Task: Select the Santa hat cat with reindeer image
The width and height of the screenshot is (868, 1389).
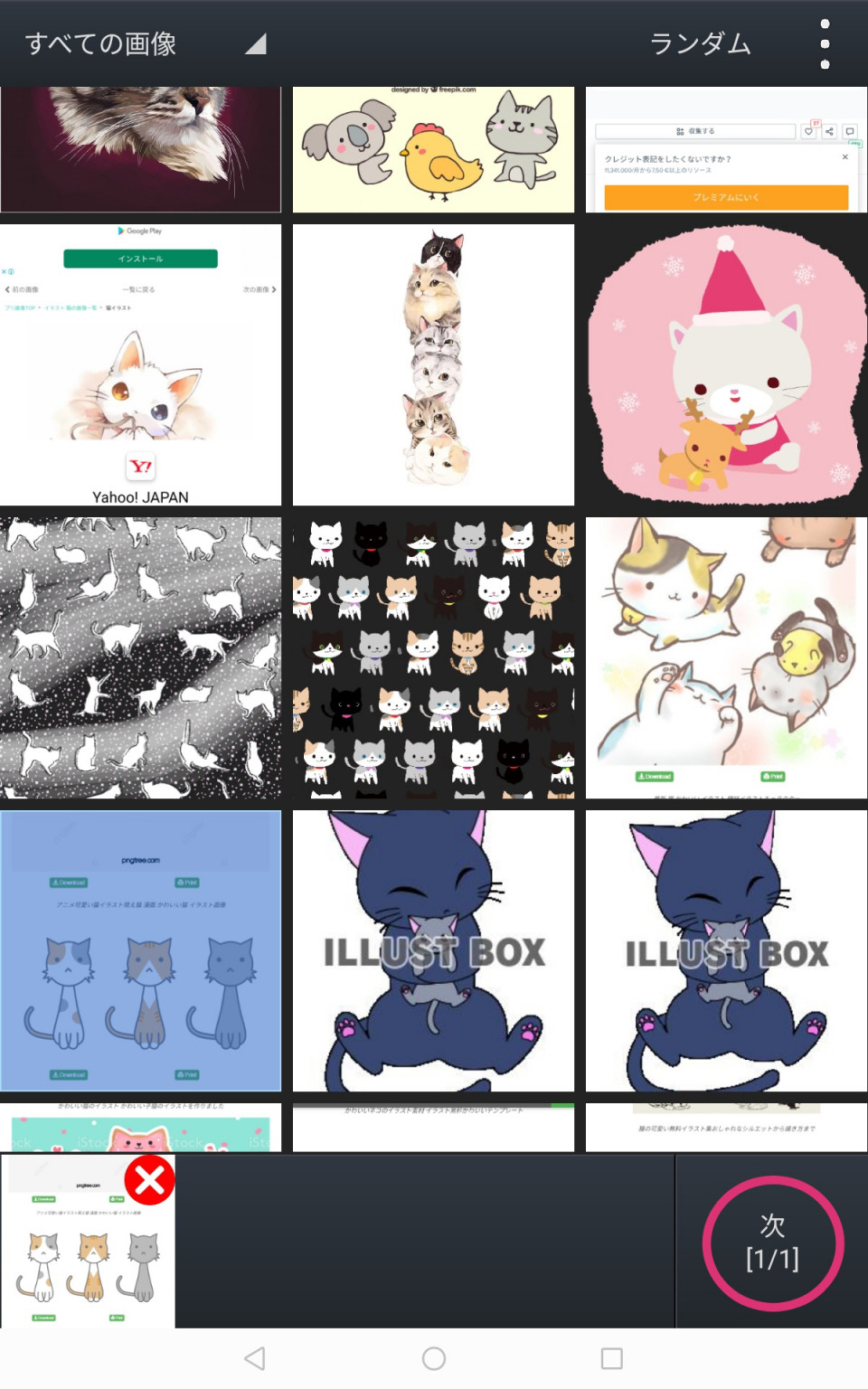Action: pos(726,364)
